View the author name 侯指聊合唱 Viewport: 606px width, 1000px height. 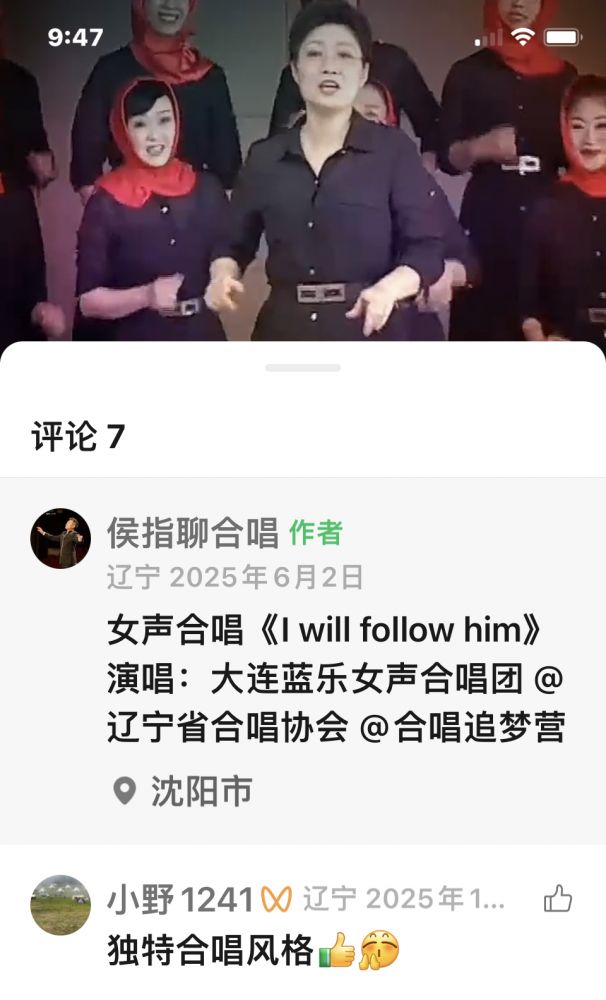[x=192, y=534]
